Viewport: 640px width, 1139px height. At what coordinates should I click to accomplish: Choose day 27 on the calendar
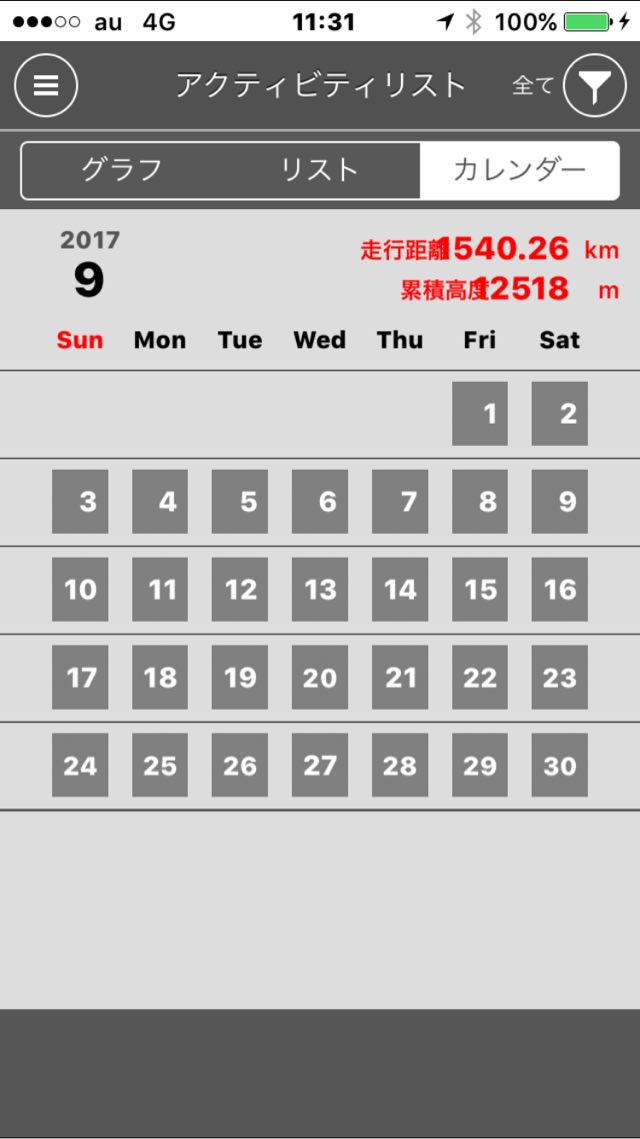[x=320, y=765]
